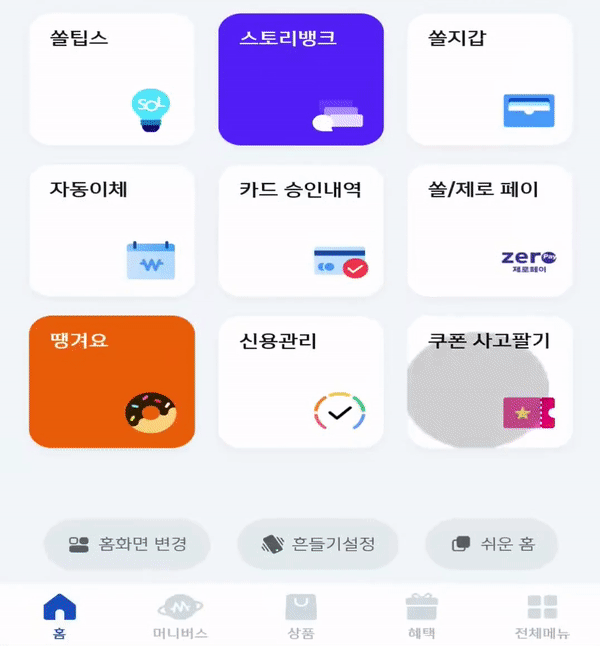Switch to 쉬운 홈
This screenshot has height=646, width=600.
(x=492, y=544)
